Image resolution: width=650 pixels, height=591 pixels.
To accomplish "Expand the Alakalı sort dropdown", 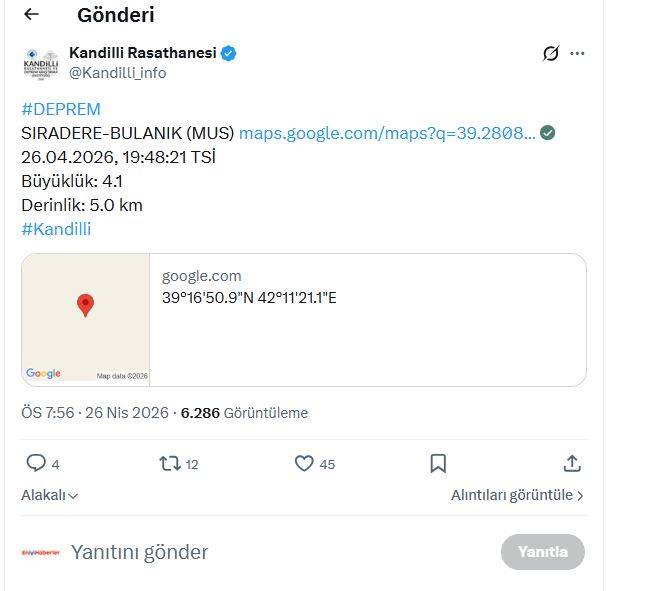I will click(50, 495).
